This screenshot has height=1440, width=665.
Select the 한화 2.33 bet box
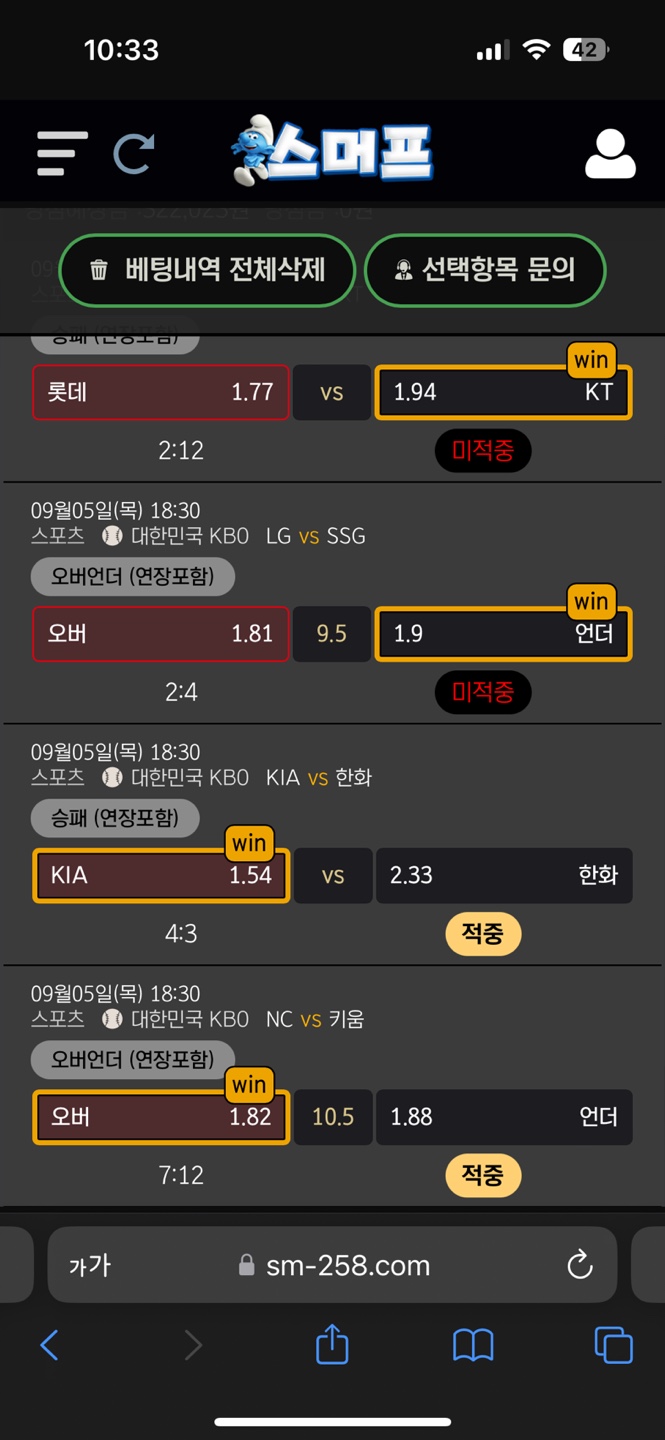click(x=504, y=875)
